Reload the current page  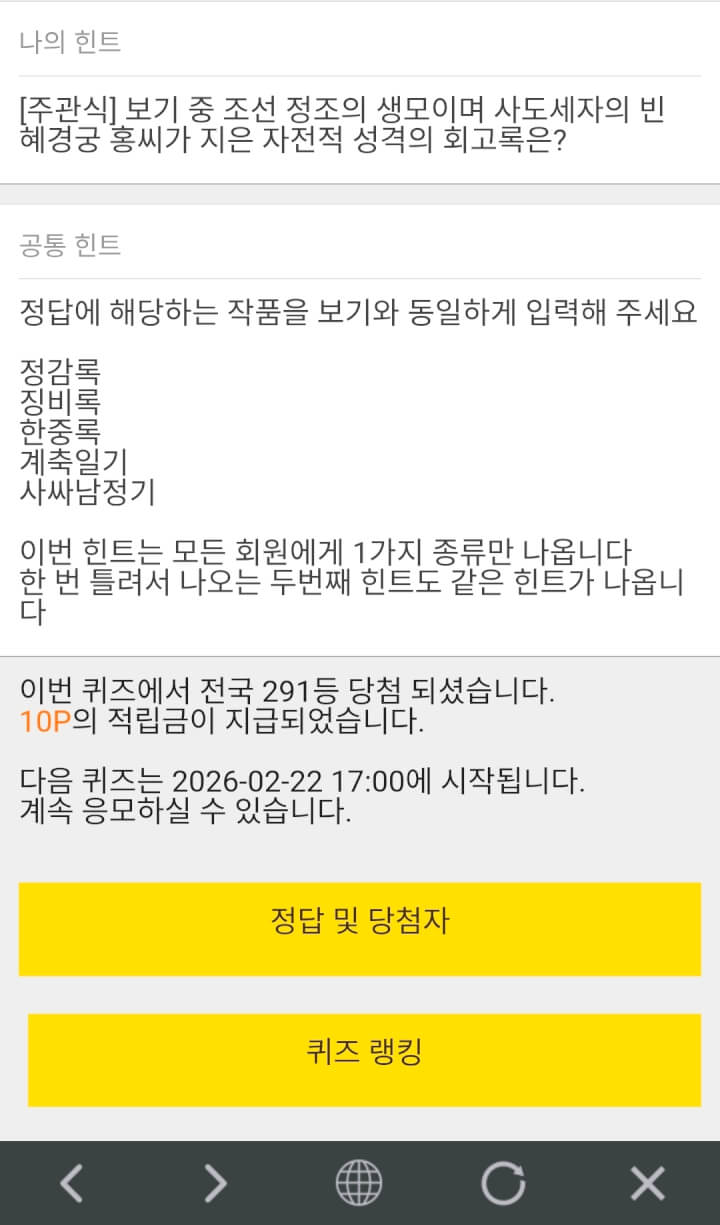(503, 1184)
